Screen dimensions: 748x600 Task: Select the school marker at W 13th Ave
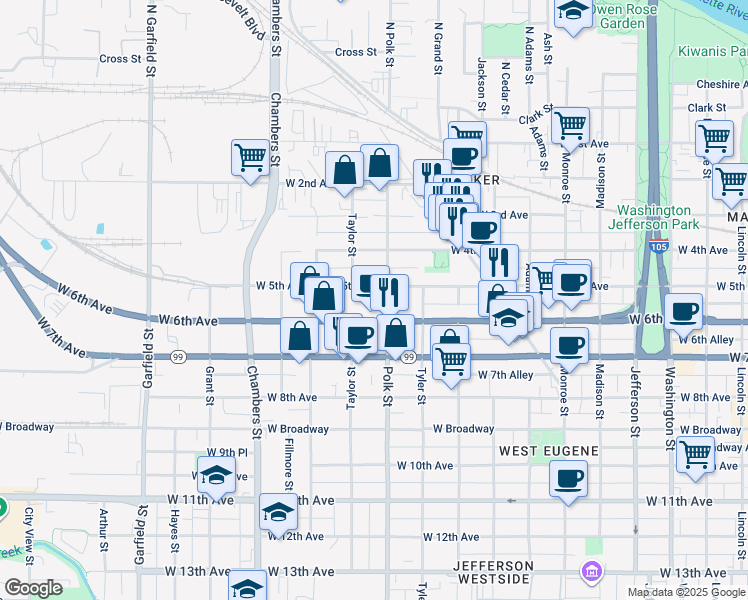pyautogui.click(x=247, y=585)
